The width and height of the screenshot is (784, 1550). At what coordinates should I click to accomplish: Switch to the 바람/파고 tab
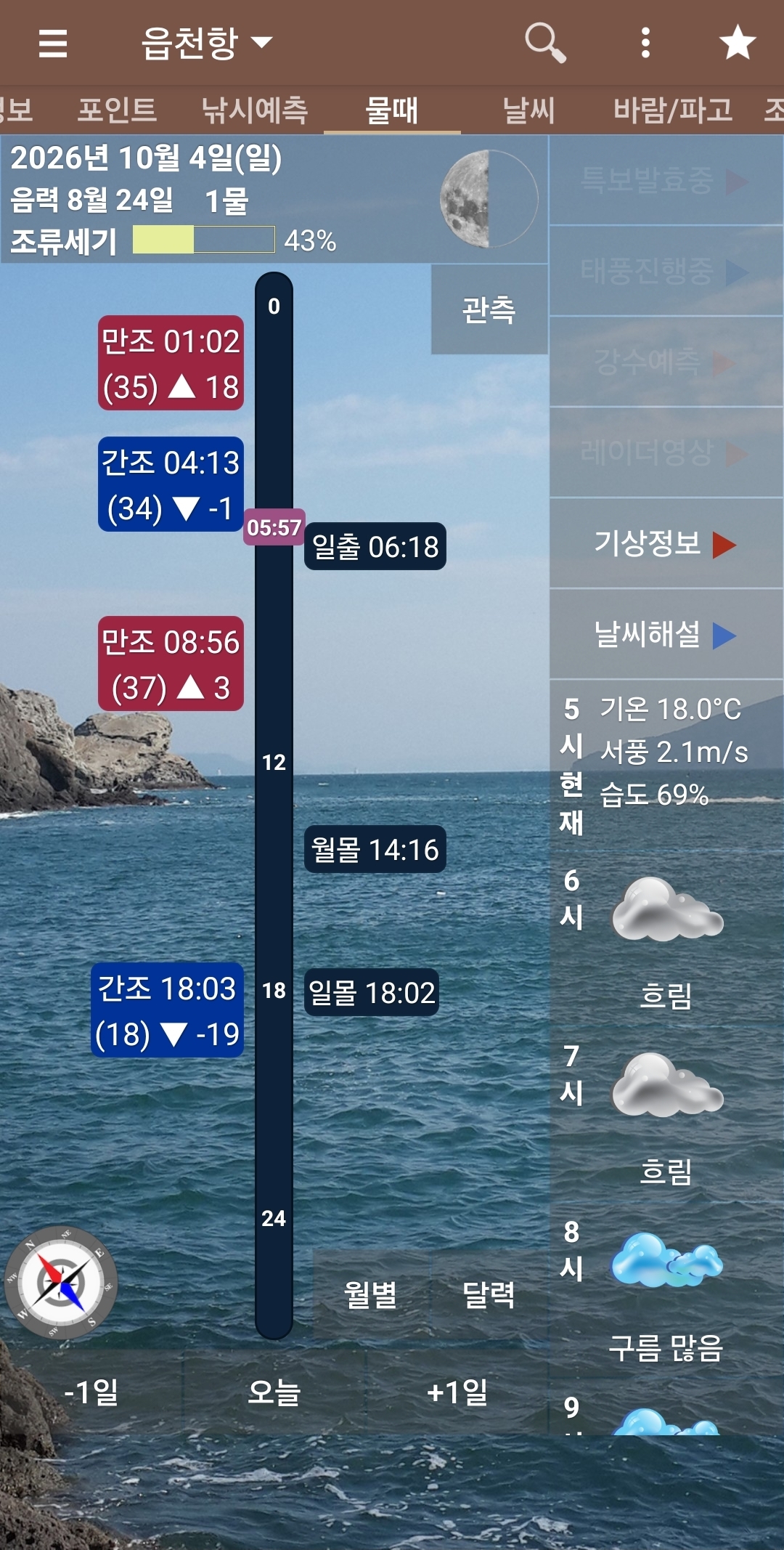point(673,110)
